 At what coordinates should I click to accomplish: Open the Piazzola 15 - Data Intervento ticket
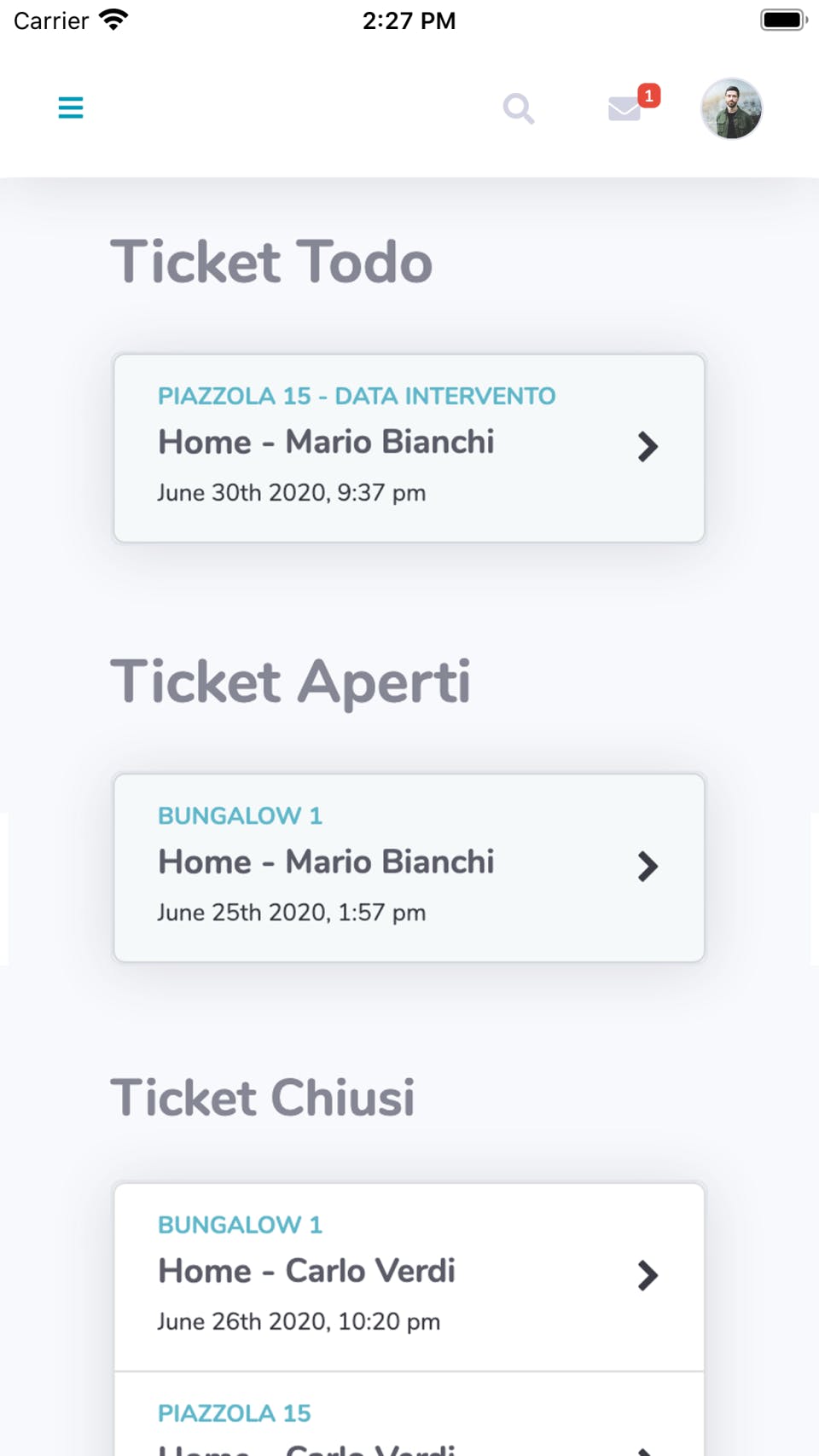tap(409, 448)
